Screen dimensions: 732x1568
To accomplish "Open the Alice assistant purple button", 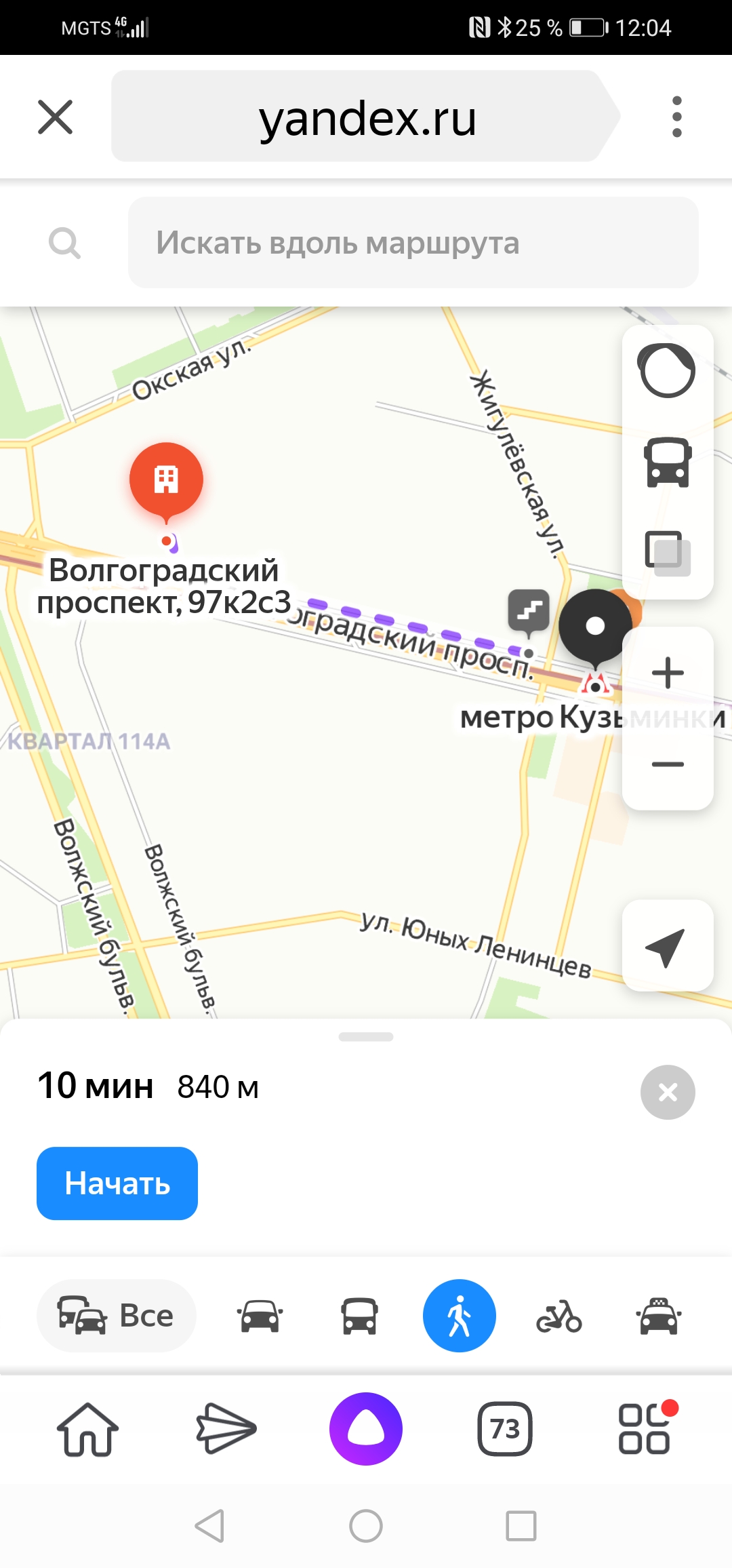I will [366, 1429].
